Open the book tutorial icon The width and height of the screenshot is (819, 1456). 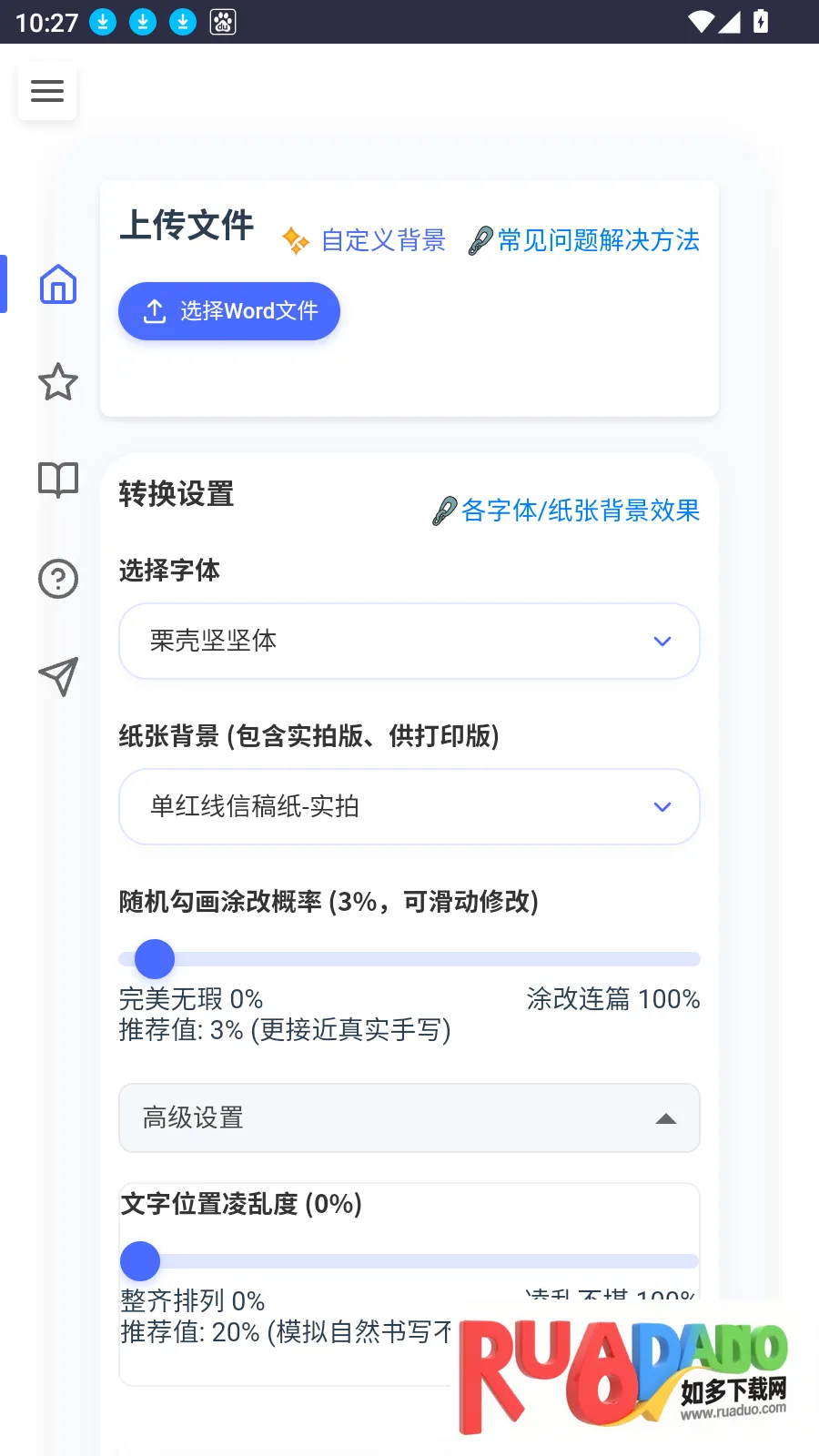point(58,480)
